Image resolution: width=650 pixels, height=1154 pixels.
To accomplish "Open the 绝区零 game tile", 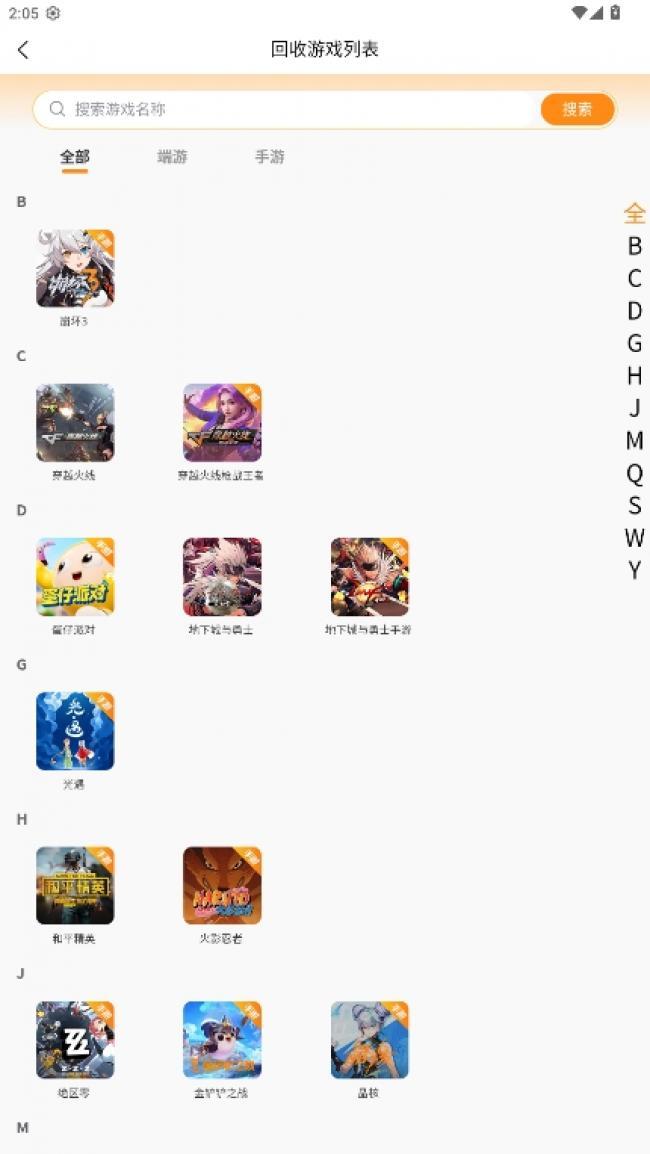I will pos(75,1040).
